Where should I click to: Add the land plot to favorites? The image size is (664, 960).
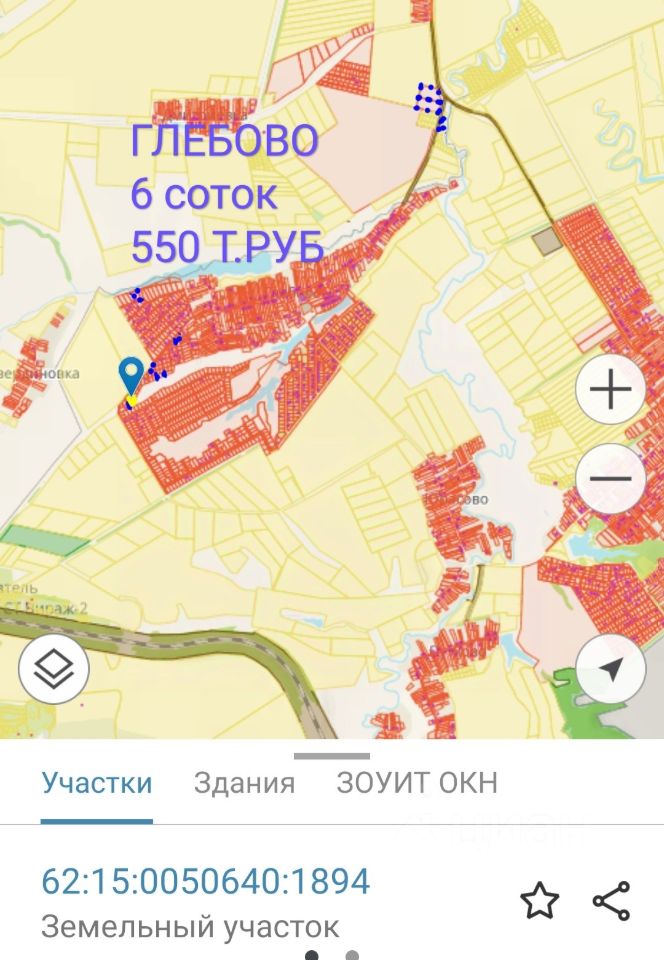point(539,901)
